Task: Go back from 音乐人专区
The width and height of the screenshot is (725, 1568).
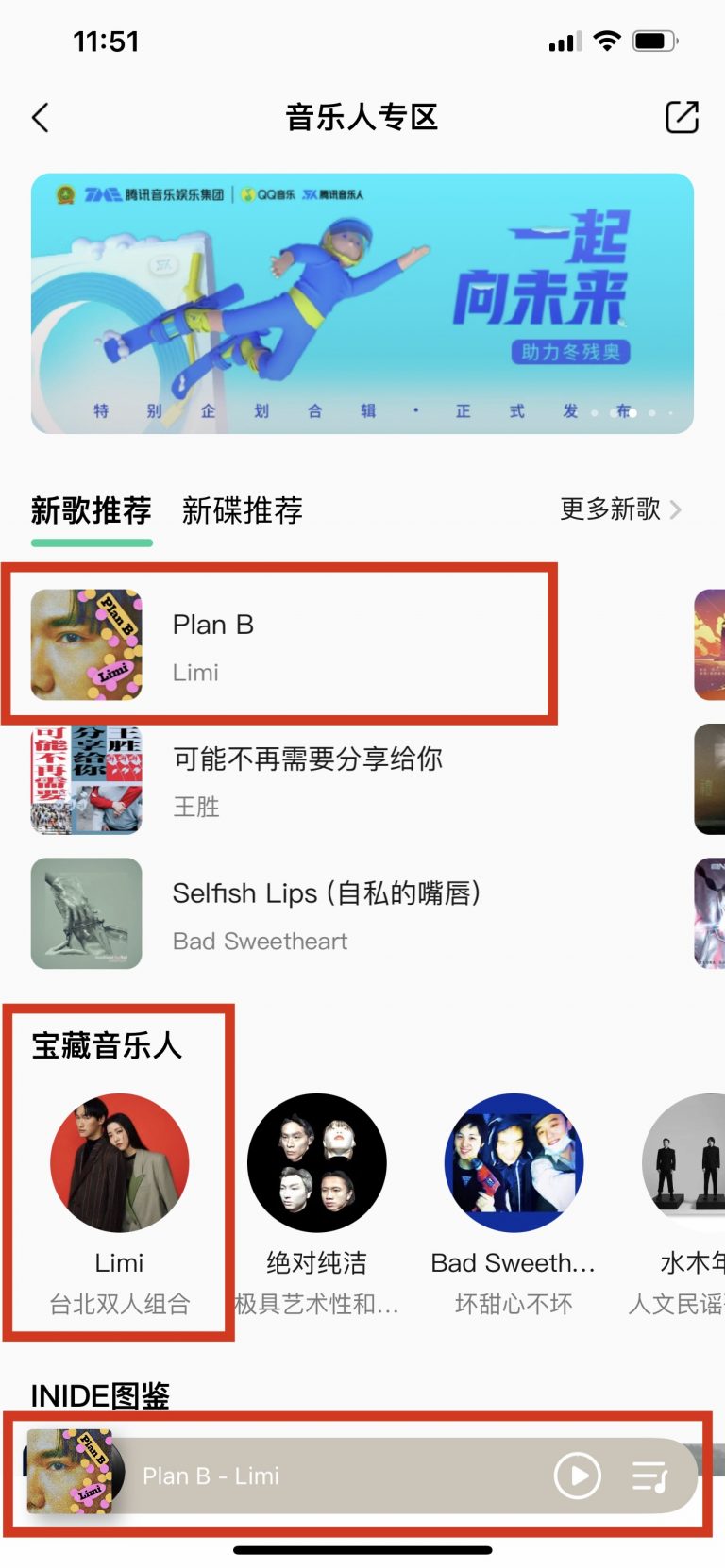Action: (41, 118)
